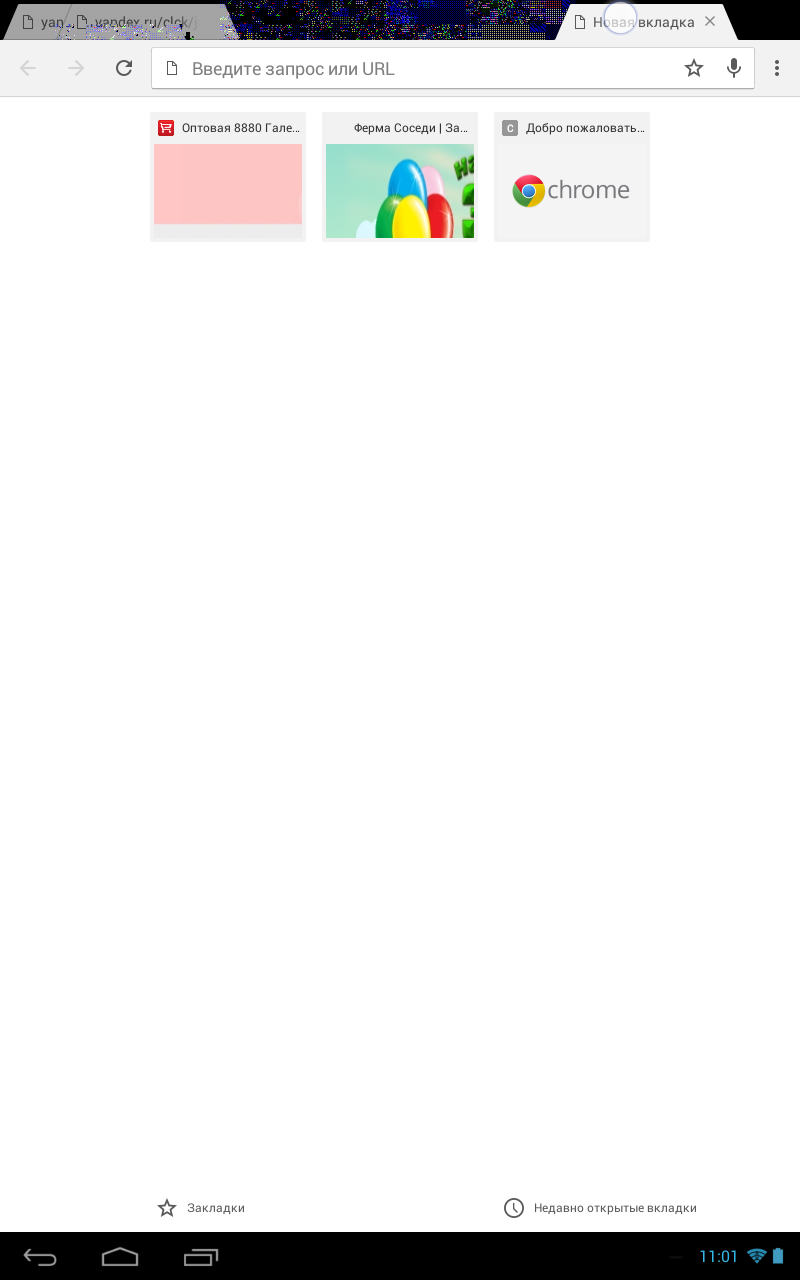The width and height of the screenshot is (800, 1280).
Task: Go to the system home screen
Action: pyautogui.click(x=120, y=1256)
